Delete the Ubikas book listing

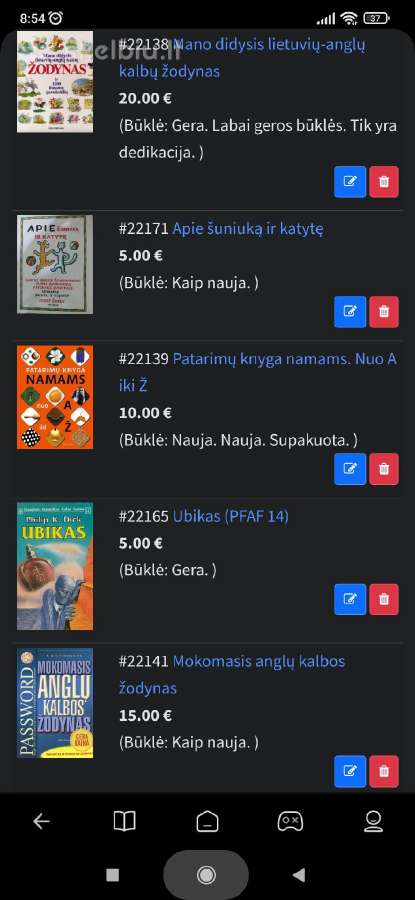coord(384,599)
